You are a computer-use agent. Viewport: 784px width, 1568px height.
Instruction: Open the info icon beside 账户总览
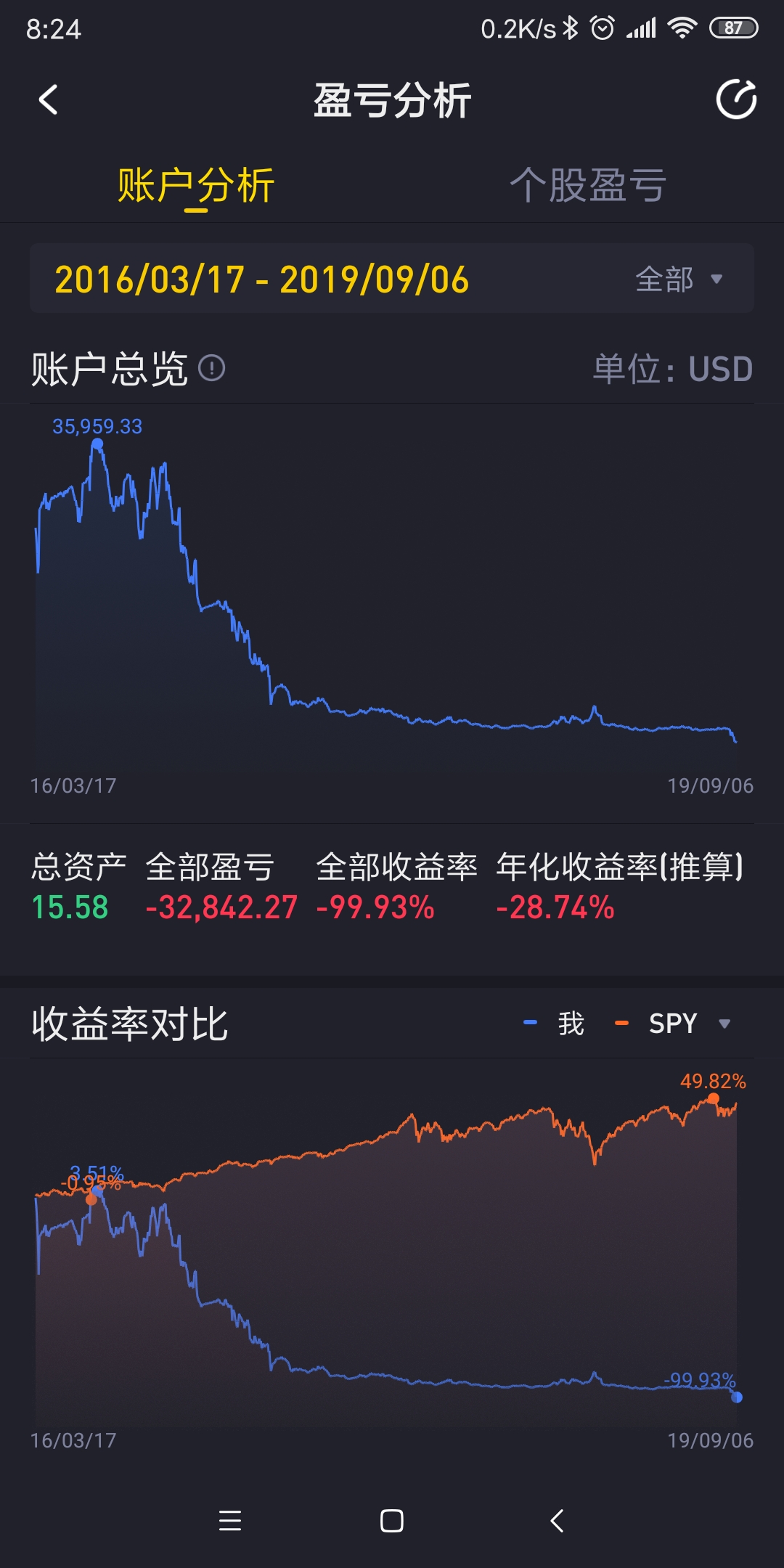212,368
